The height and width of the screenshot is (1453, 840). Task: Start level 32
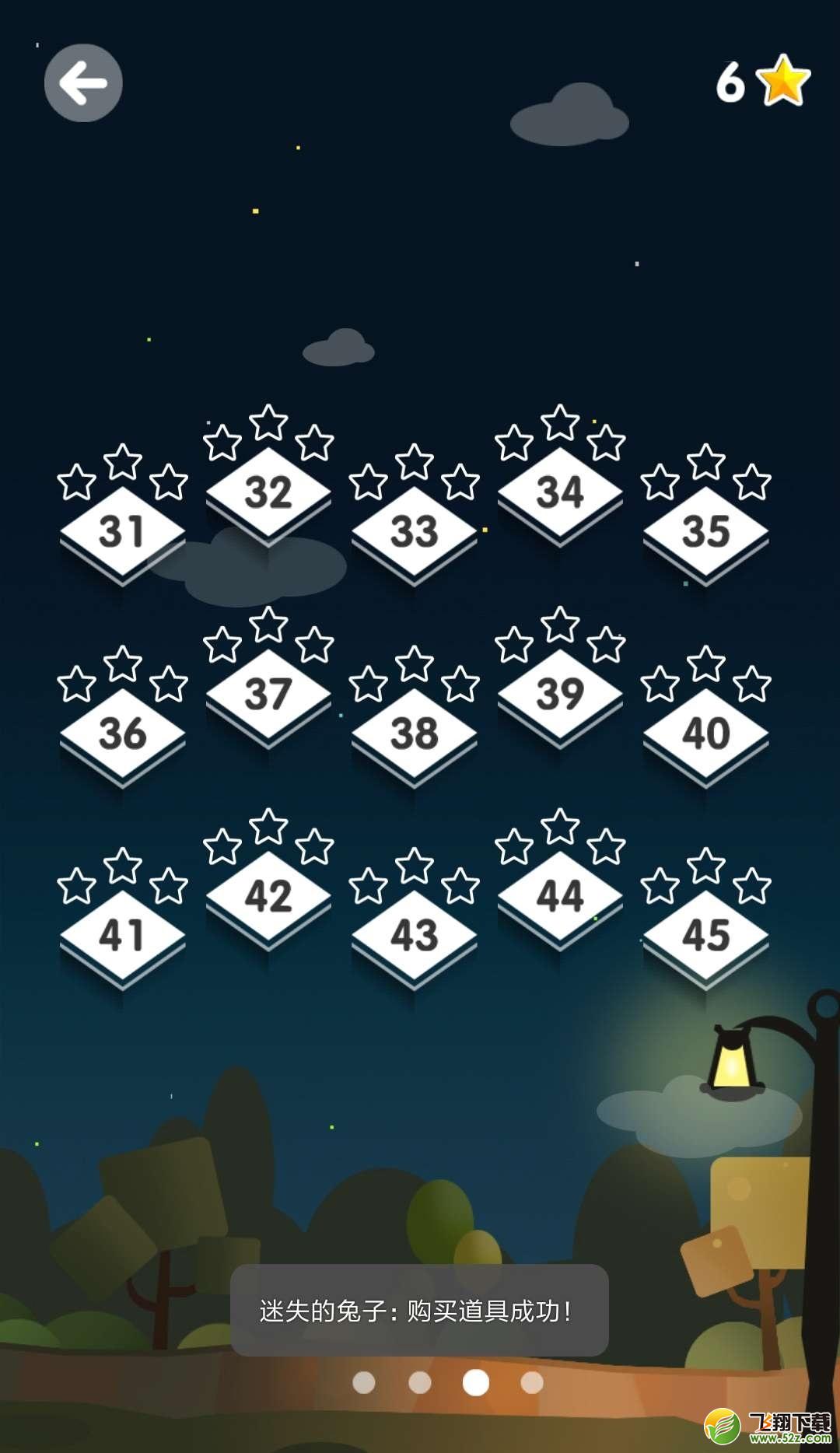coord(268,493)
